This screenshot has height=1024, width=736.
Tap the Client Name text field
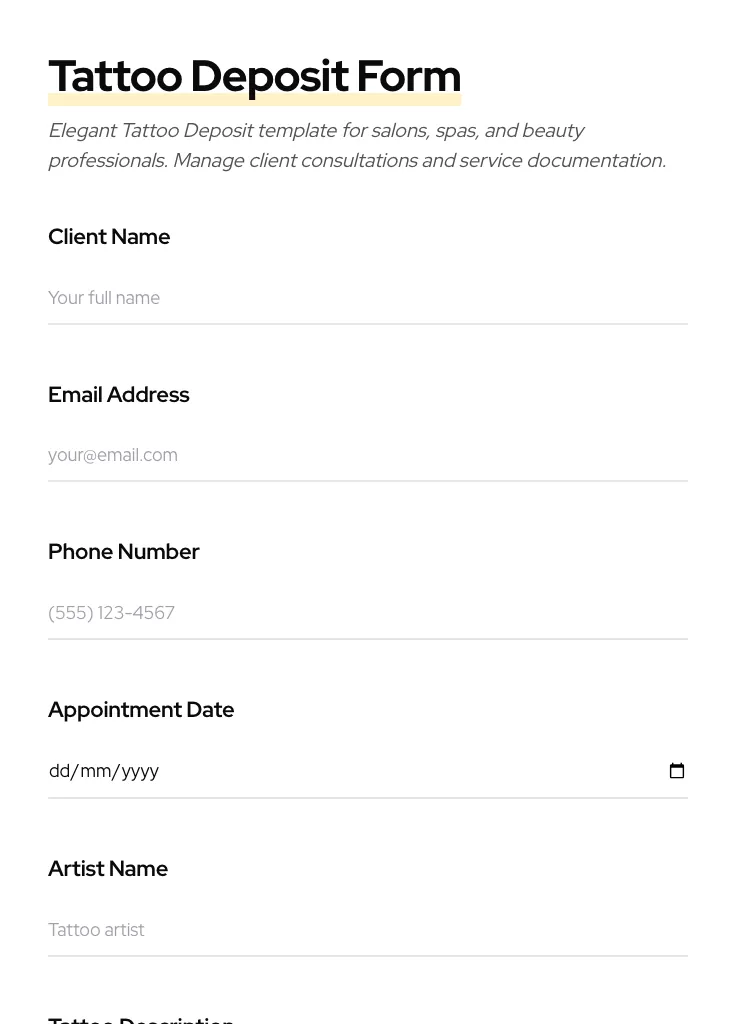(x=367, y=298)
